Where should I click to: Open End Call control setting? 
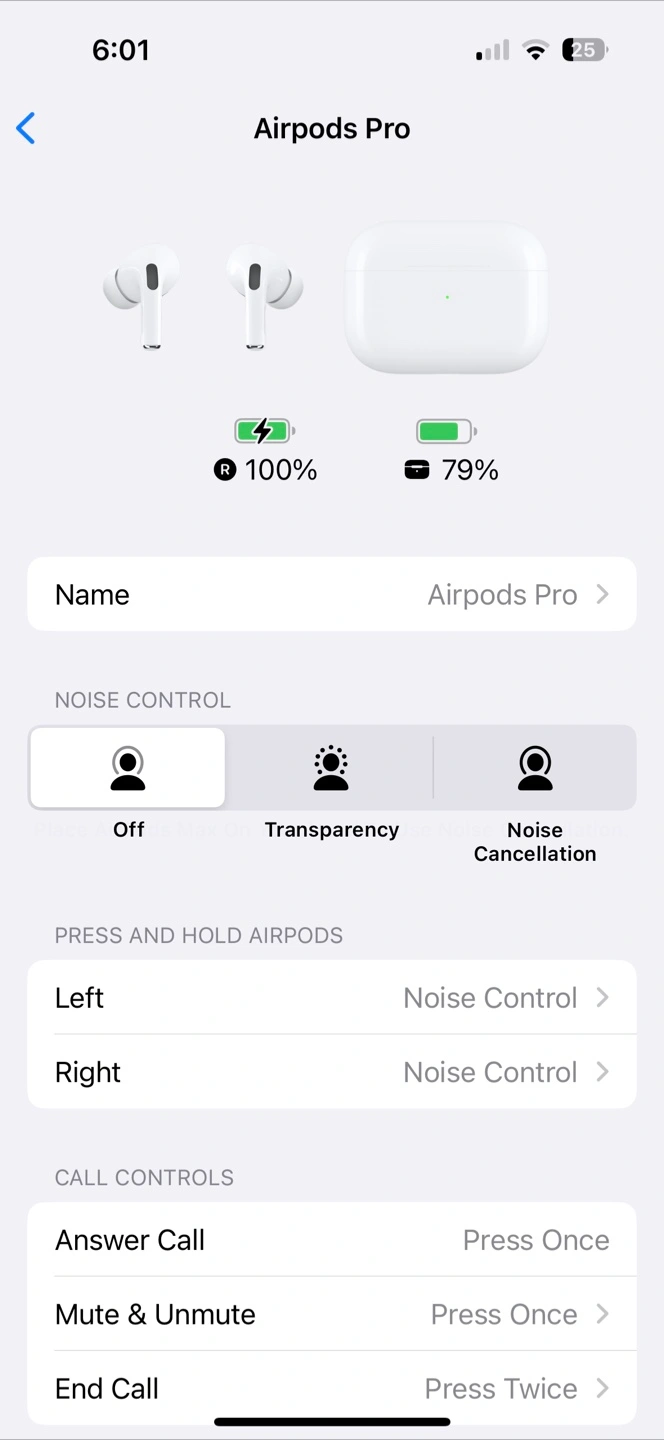pos(331,1388)
